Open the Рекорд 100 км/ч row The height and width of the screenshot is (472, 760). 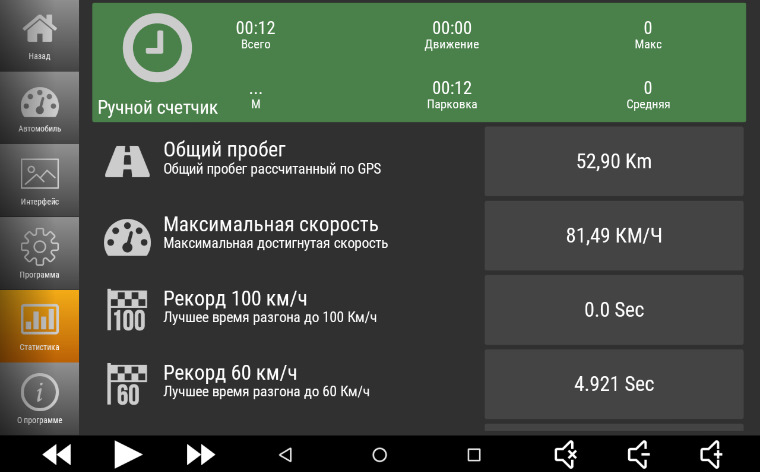coord(288,309)
